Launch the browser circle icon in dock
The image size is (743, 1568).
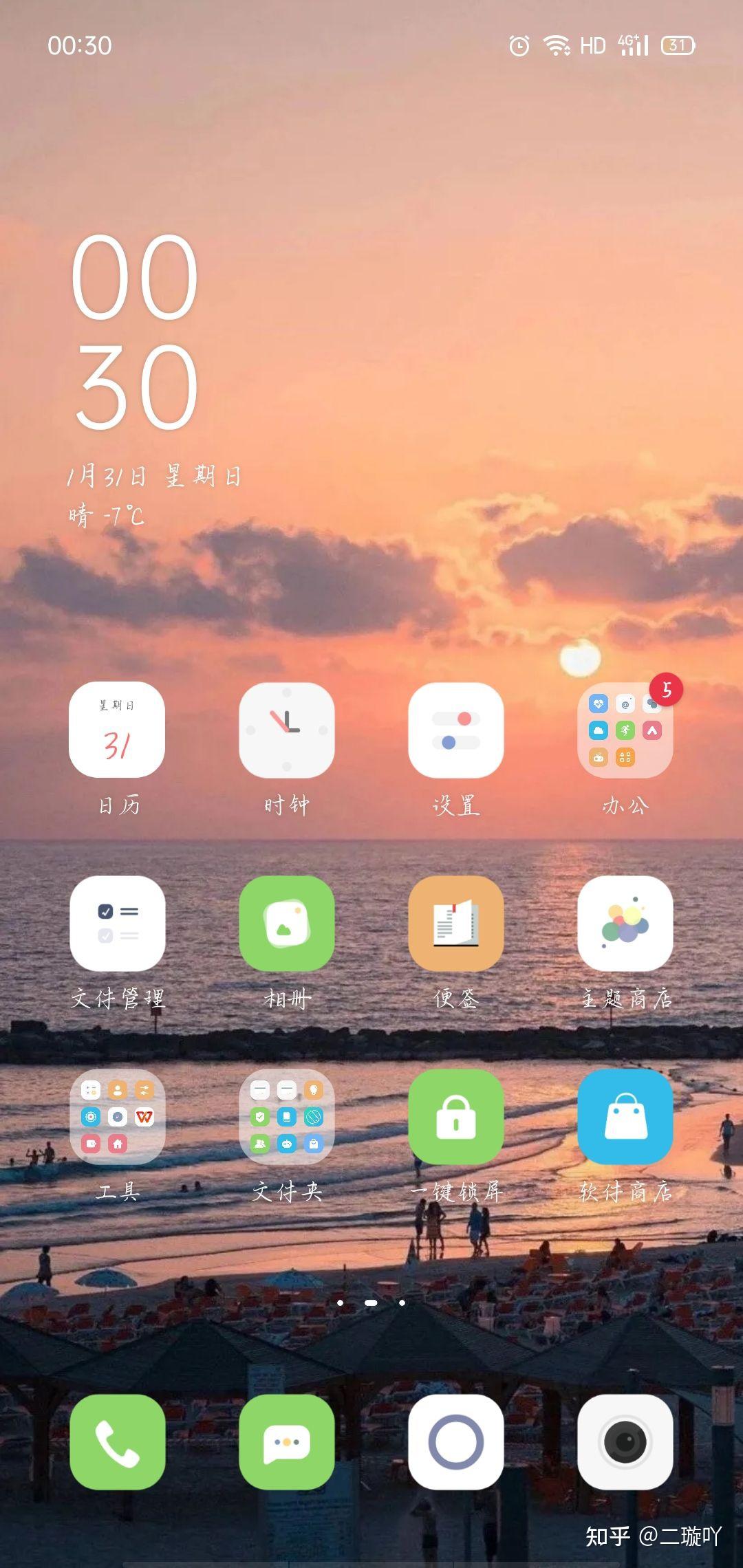pos(455,1441)
